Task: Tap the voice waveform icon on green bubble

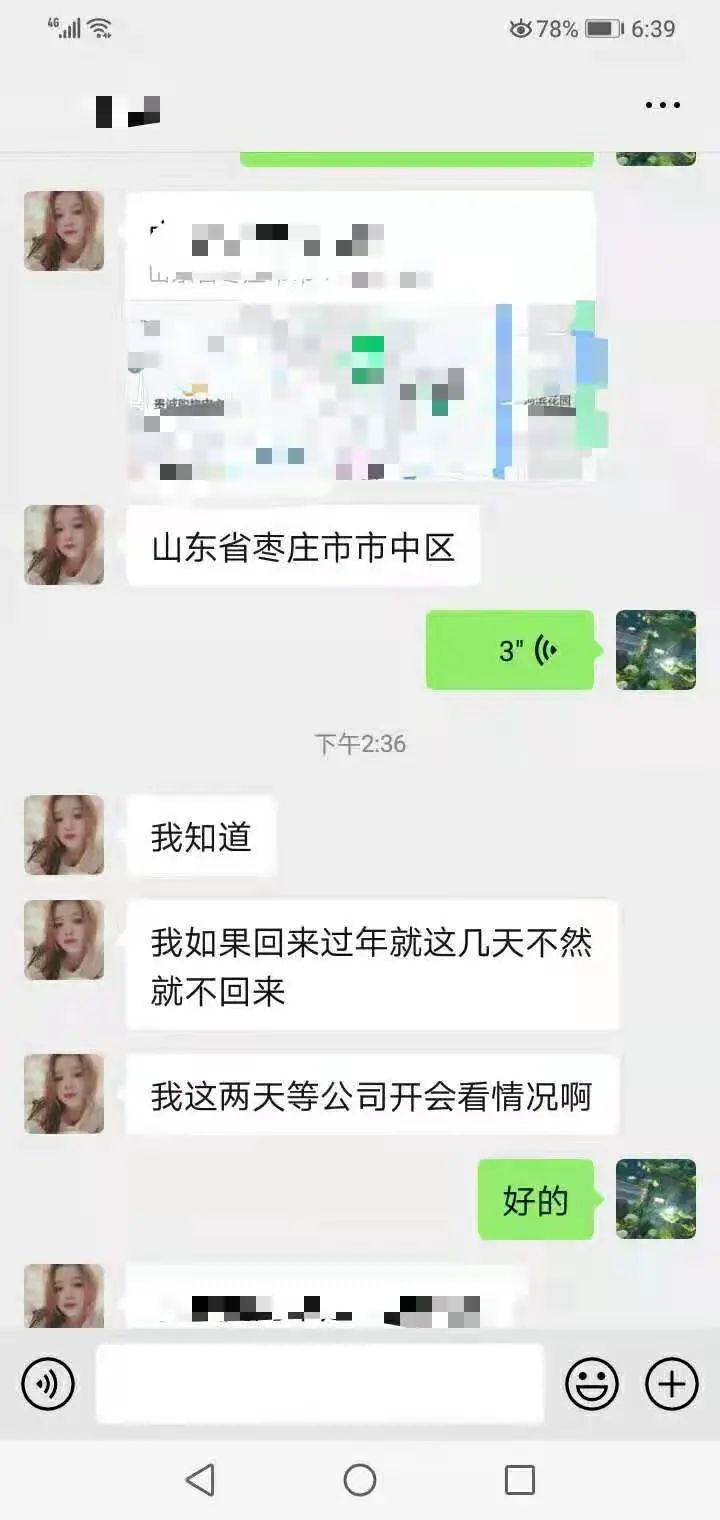Action: tap(545, 651)
